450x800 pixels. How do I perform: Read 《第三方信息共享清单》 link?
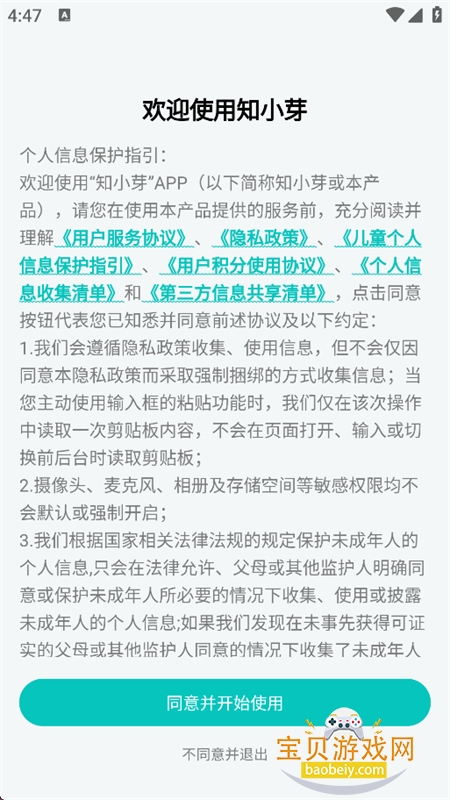(x=238, y=293)
